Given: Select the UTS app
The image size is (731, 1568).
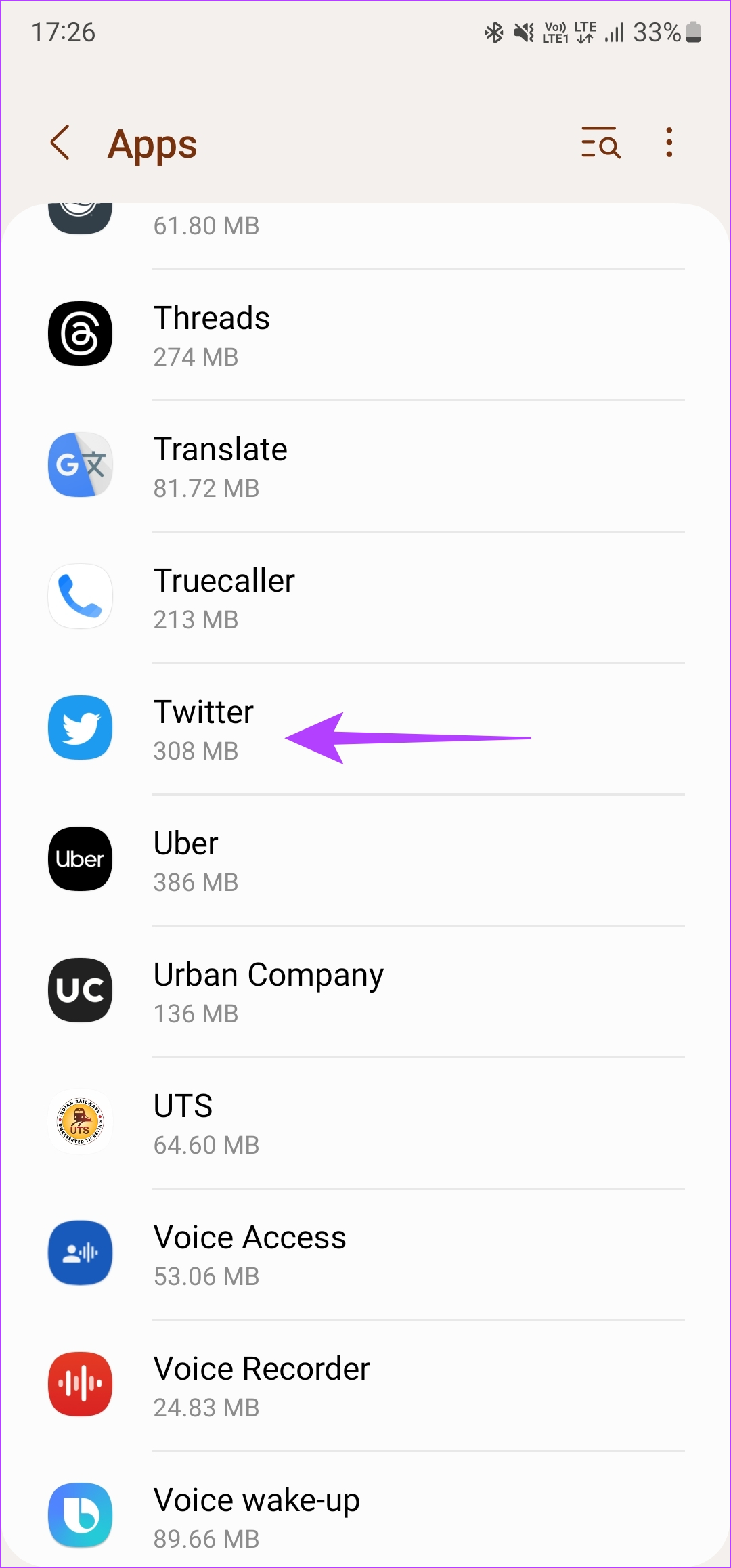Looking at the screenshot, I should (x=365, y=1123).
